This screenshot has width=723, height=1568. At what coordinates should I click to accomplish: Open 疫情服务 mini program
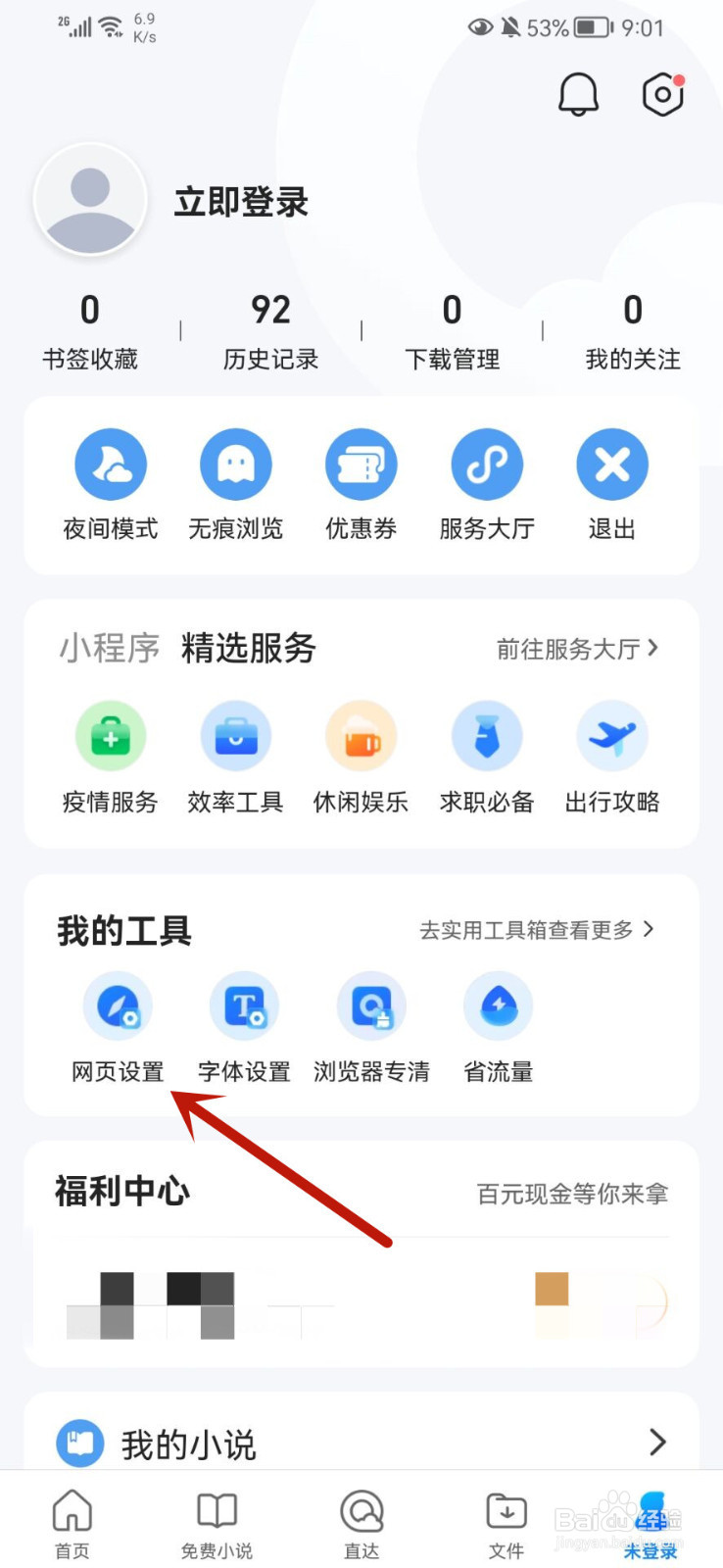[111, 758]
